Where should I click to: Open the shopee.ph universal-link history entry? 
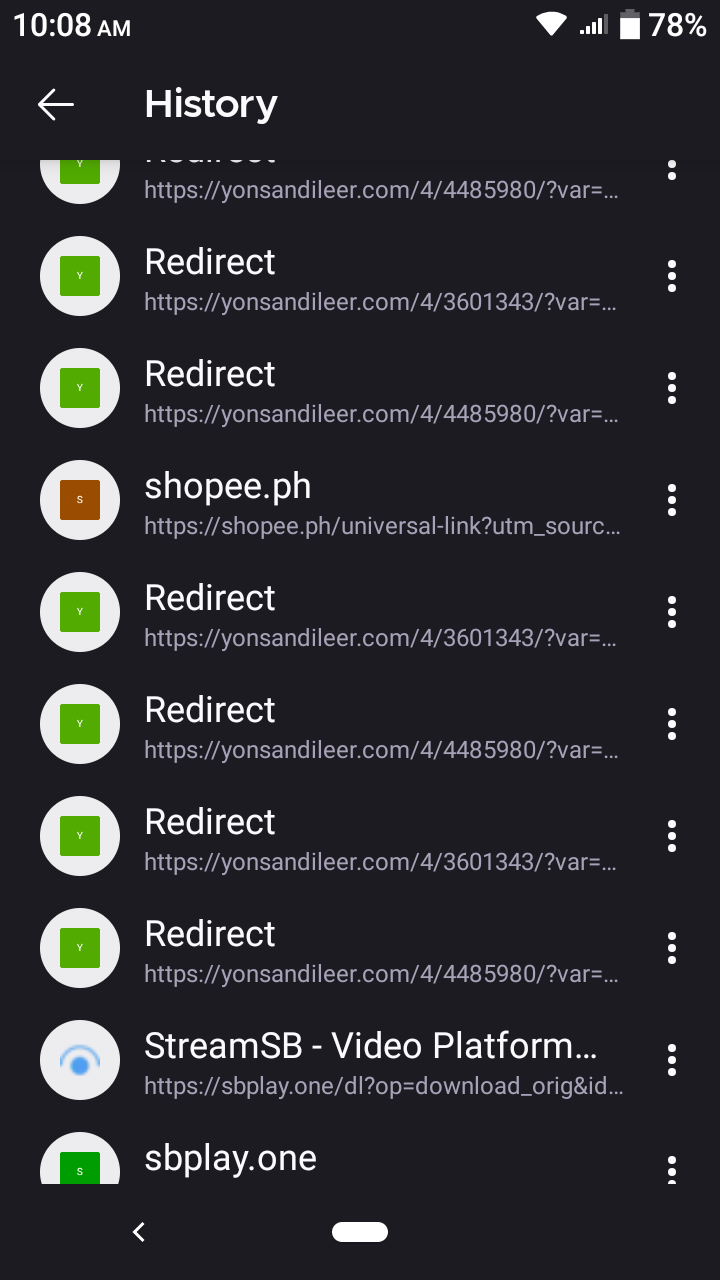point(300,500)
